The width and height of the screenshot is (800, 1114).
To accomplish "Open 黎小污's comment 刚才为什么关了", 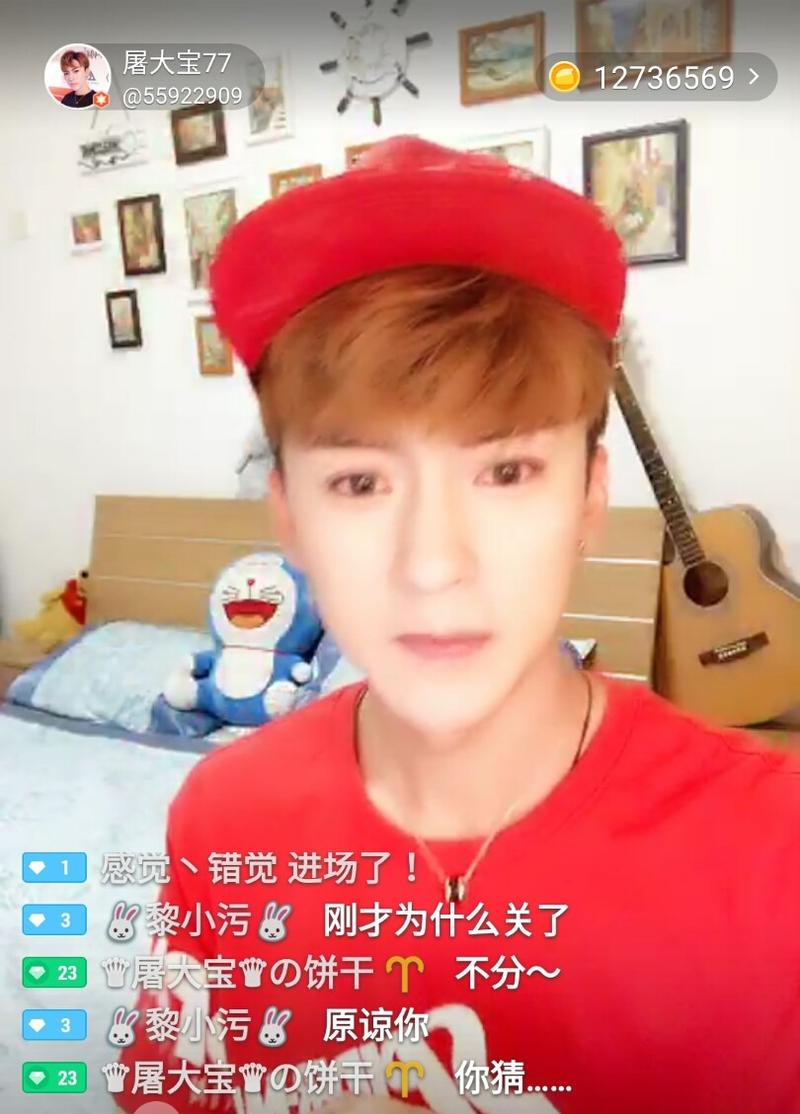I will tap(446, 920).
